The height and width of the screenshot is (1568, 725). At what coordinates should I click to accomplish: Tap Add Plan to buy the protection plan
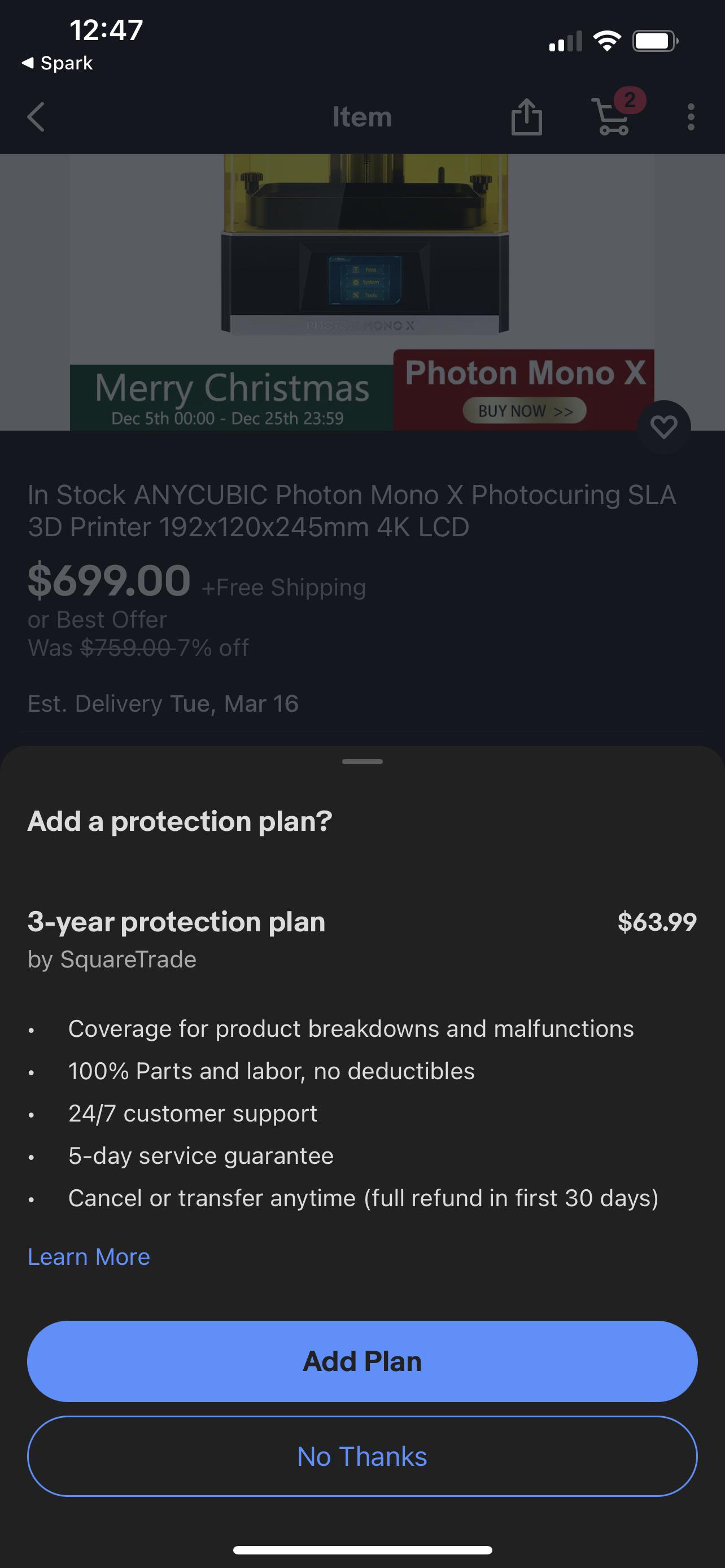click(x=362, y=1361)
